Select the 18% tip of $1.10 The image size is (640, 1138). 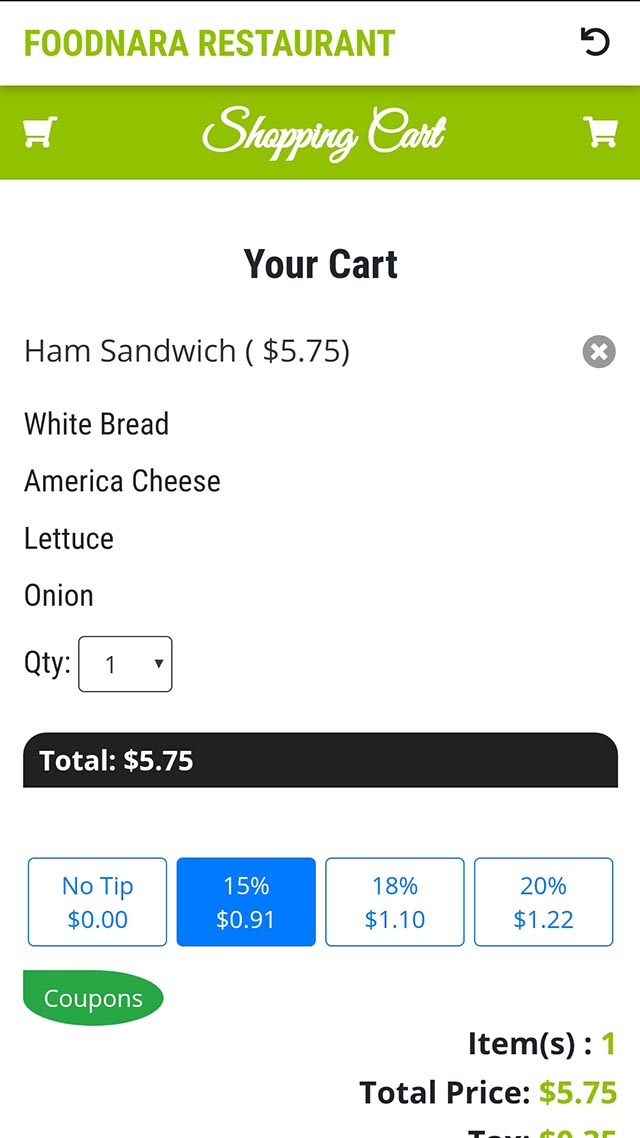395,902
